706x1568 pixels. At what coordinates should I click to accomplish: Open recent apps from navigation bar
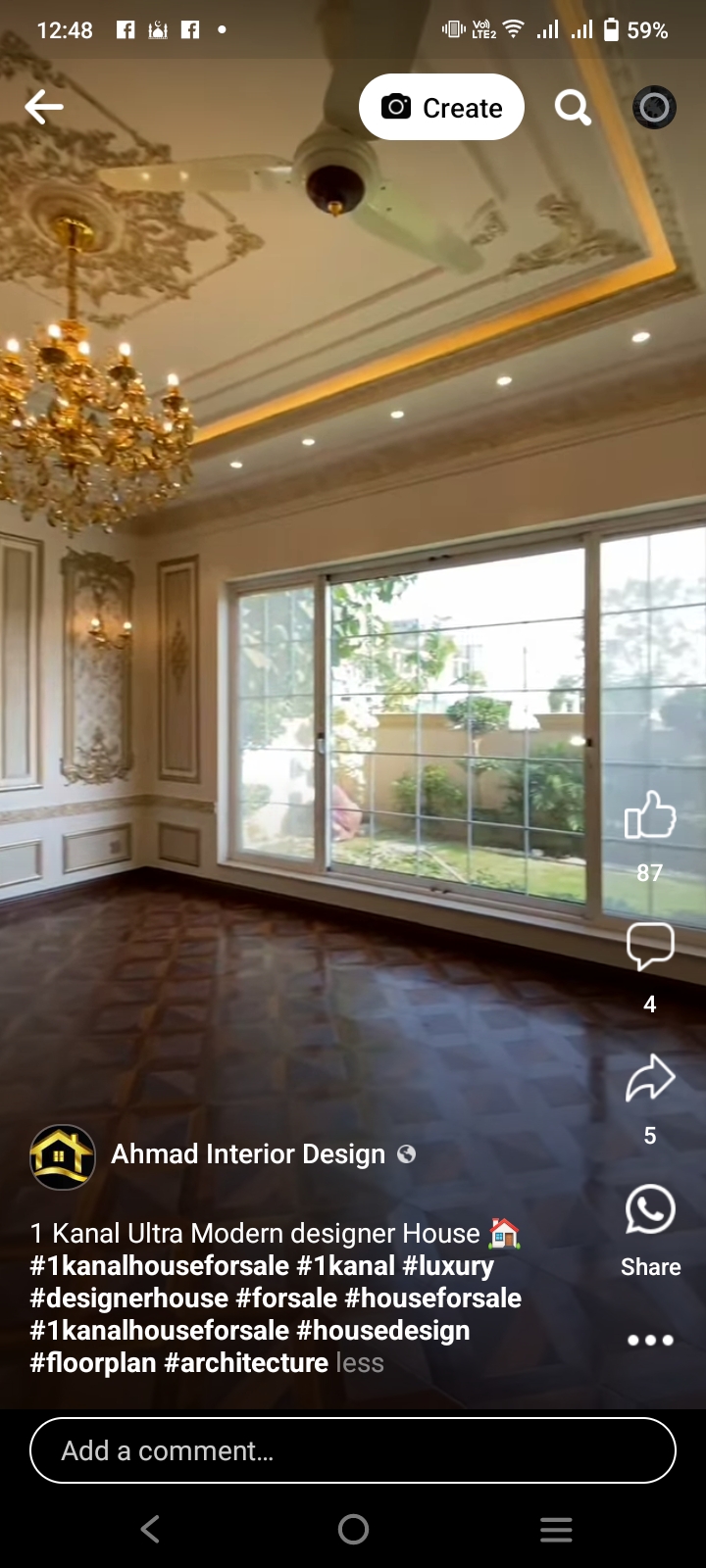coord(556,1529)
